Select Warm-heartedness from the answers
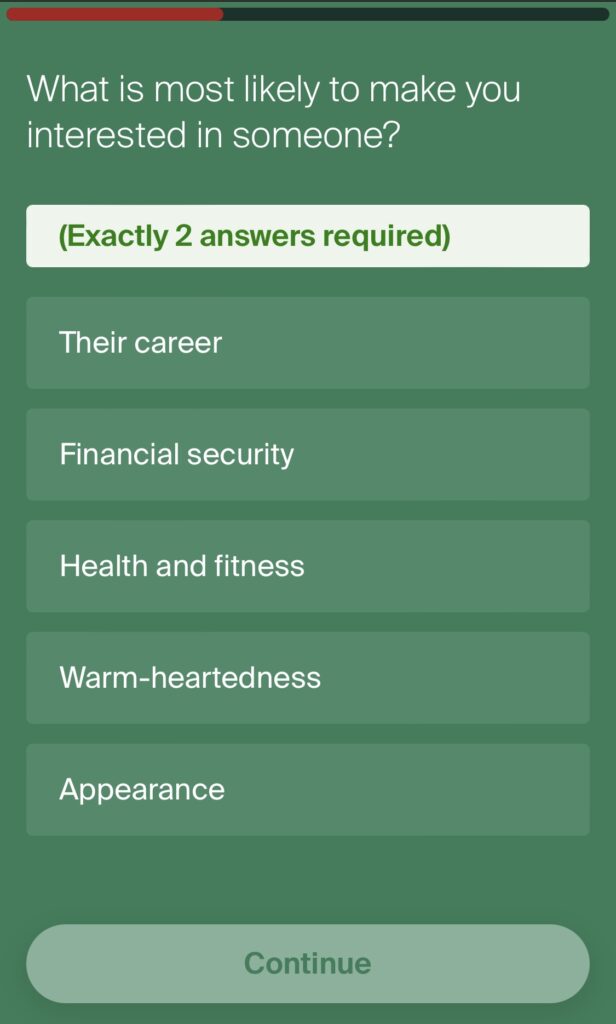 [307, 678]
